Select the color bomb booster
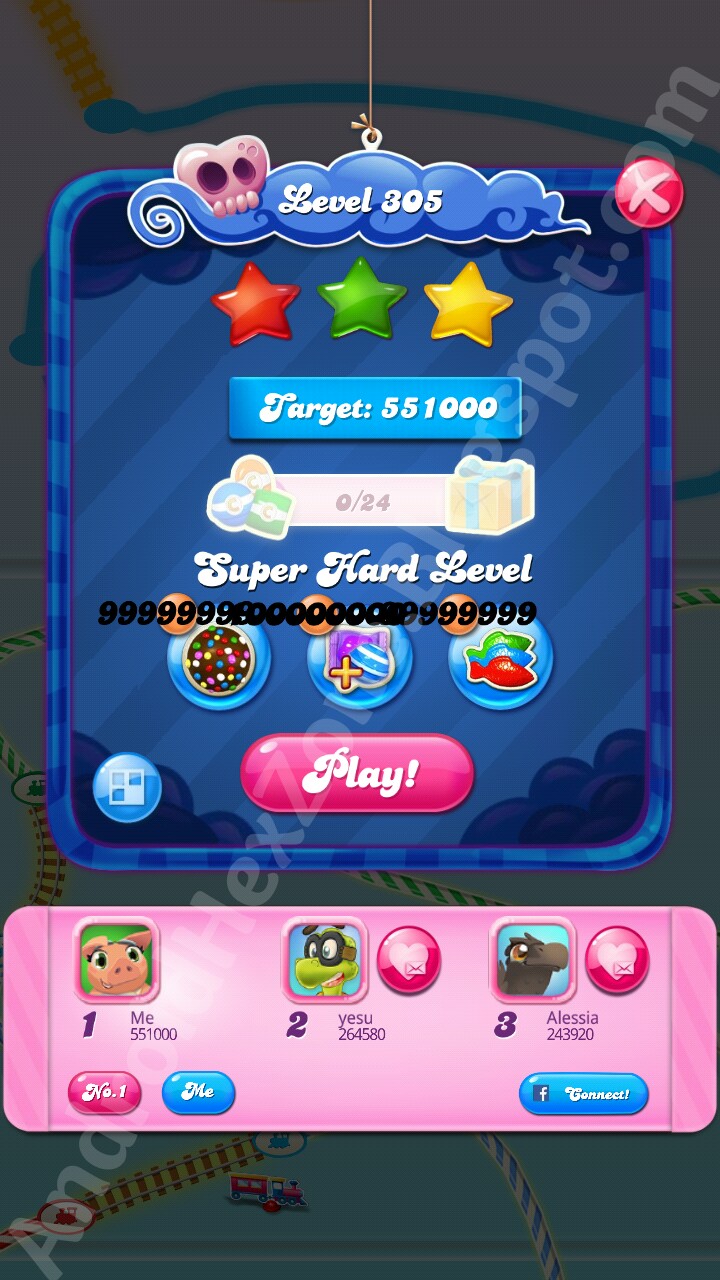The width and height of the screenshot is (720, 1280). [219, 660]
